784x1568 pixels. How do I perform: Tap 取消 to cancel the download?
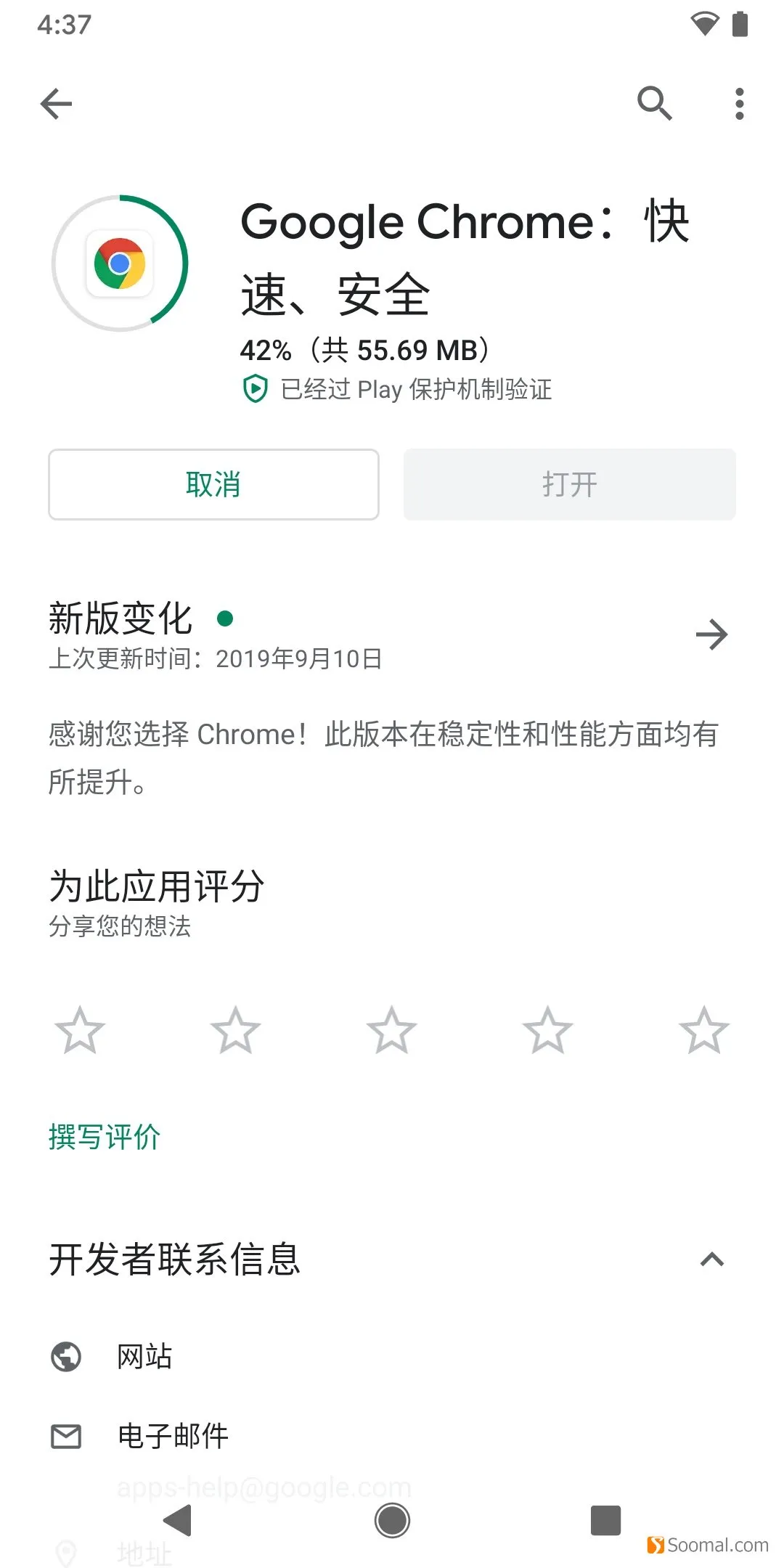pyautogui.click(x=213, y=484)
